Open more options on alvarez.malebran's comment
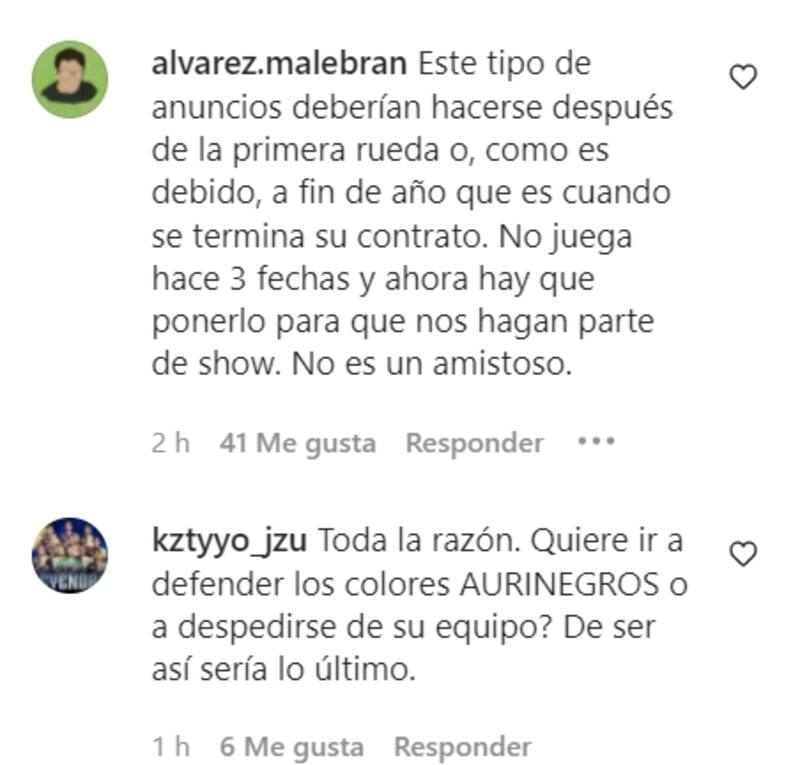The width and height of the screenshot is (800, 765). 596,441
